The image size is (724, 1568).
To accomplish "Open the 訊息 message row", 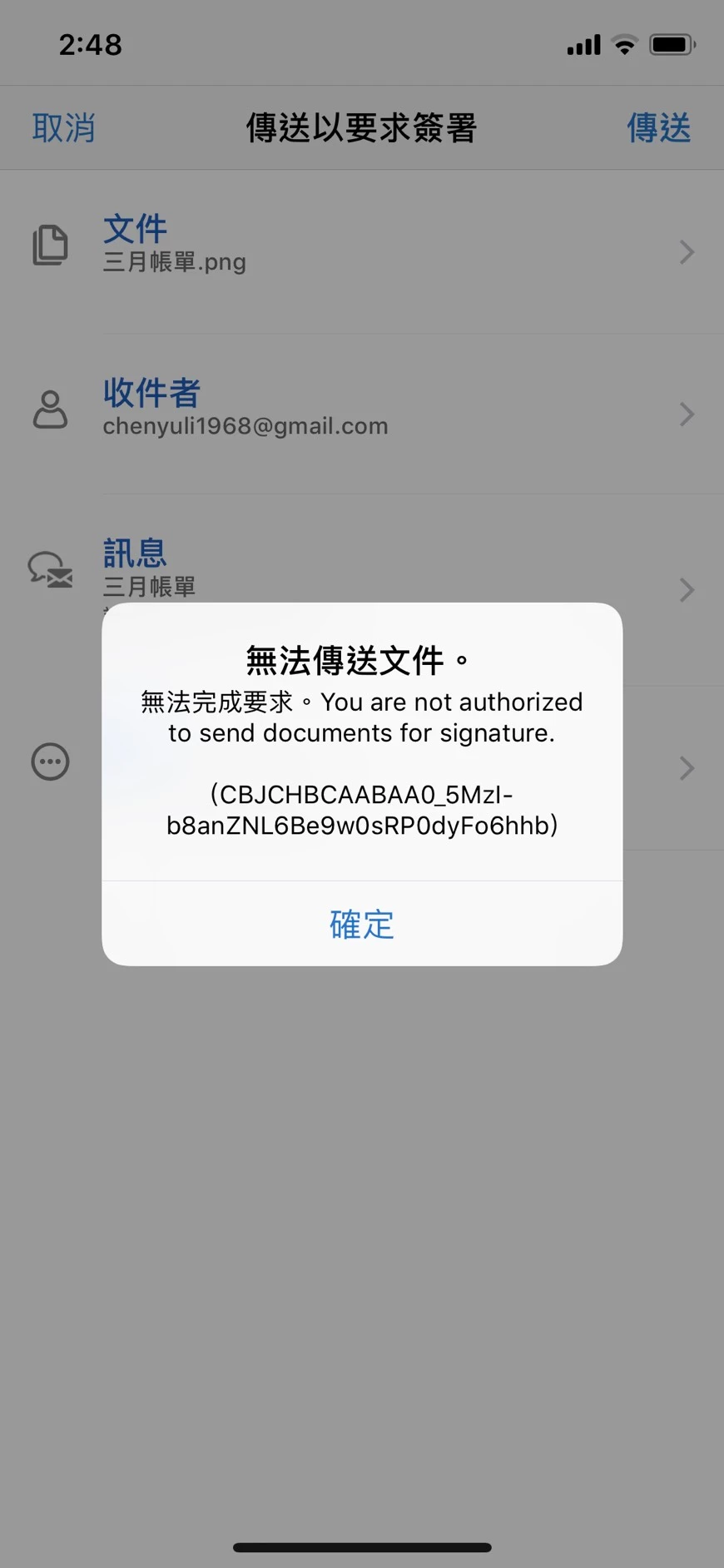I will 362,566.
